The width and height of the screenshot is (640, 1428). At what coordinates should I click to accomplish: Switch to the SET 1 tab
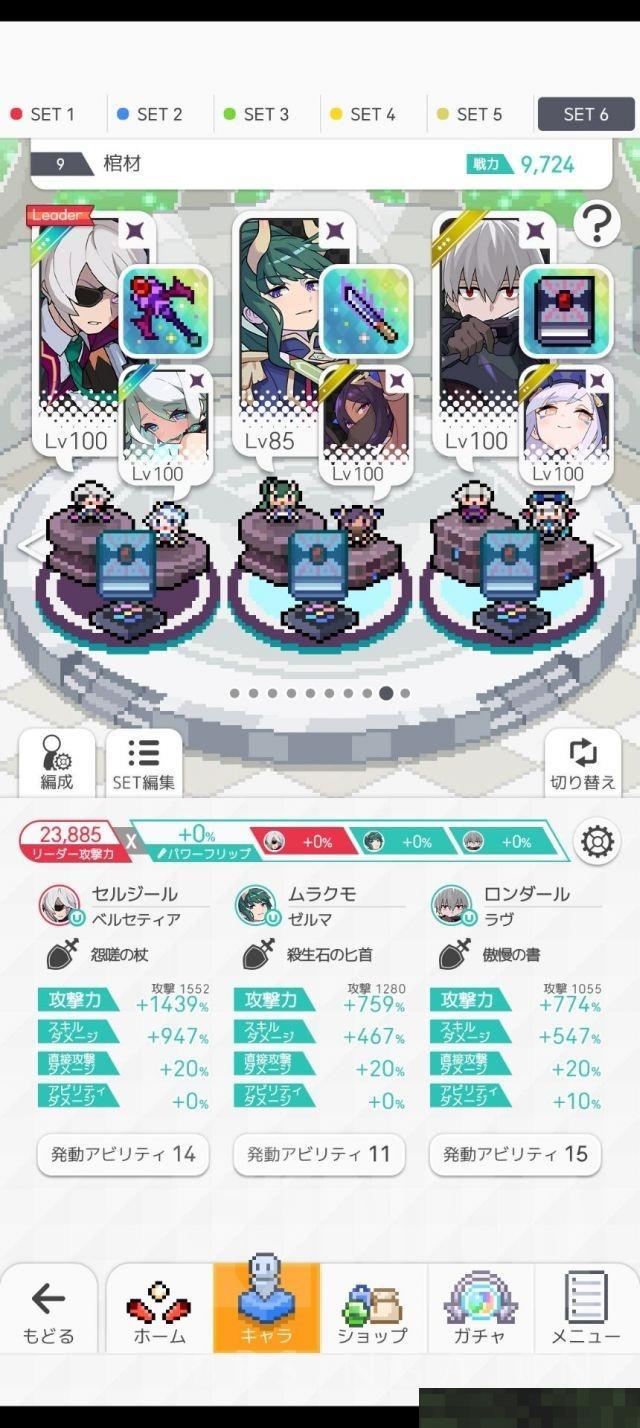coord(43,114)
